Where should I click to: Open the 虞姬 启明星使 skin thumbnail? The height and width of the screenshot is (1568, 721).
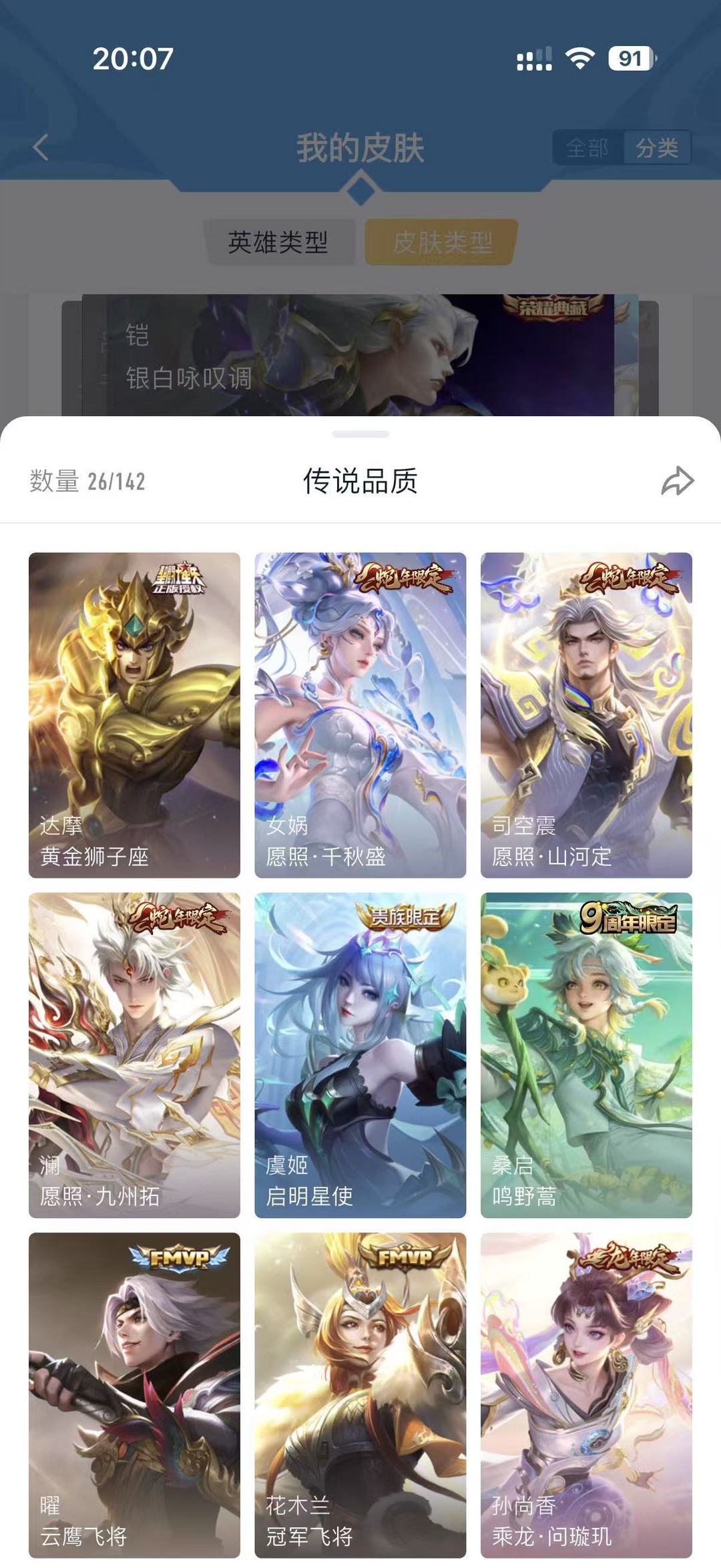(x=360, y=1055)
